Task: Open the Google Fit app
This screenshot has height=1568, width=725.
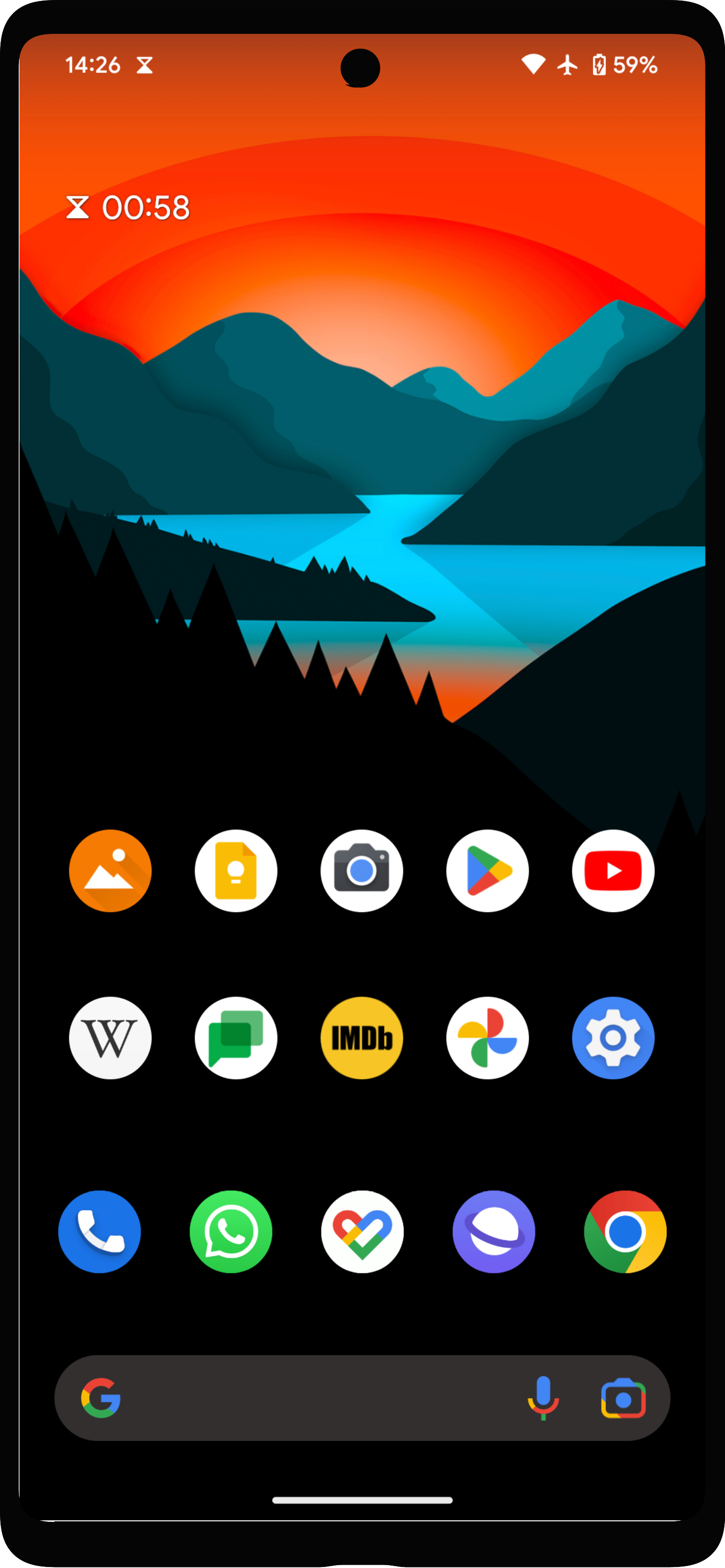Action: click(362, 1232)
